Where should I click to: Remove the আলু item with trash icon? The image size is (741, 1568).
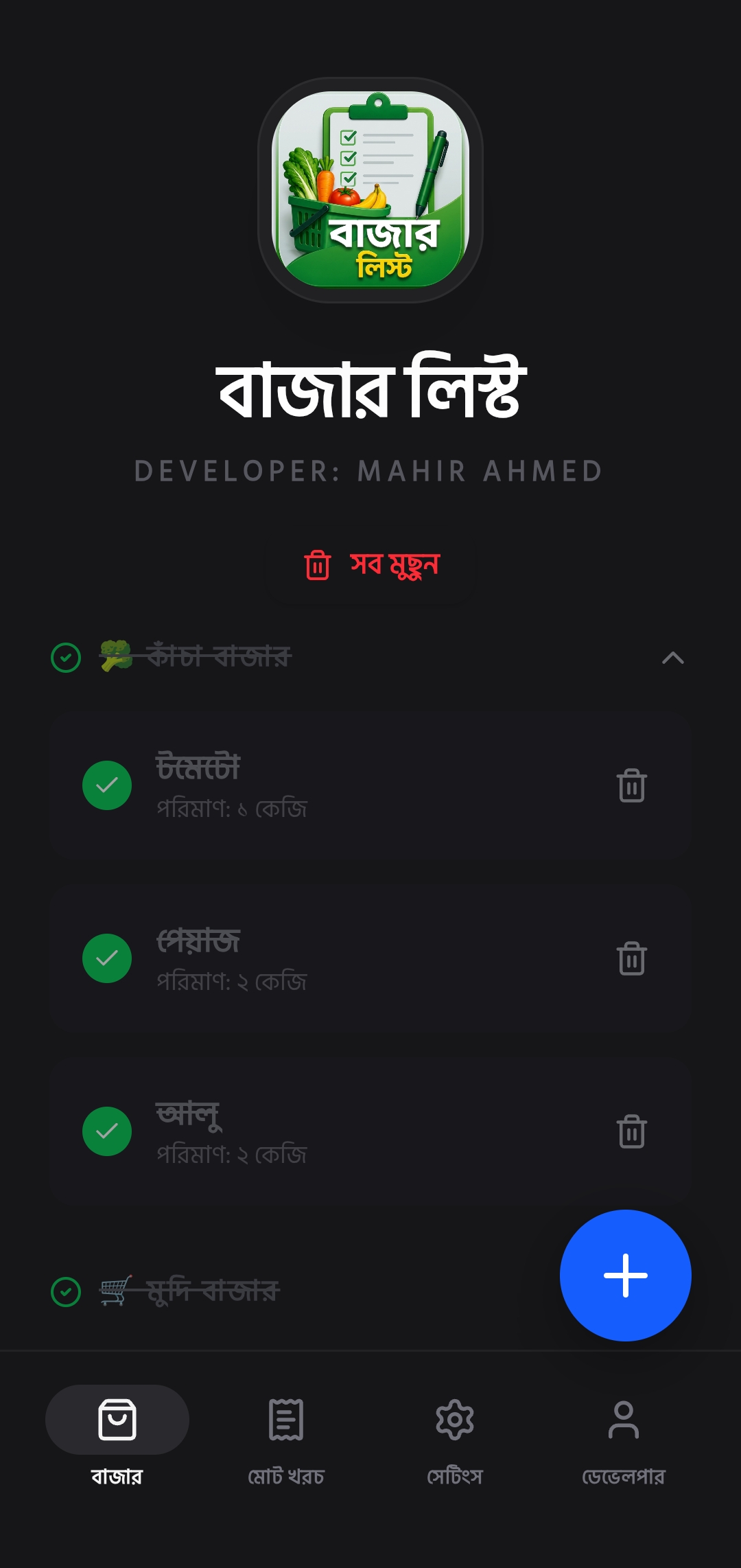[632, 1131]
